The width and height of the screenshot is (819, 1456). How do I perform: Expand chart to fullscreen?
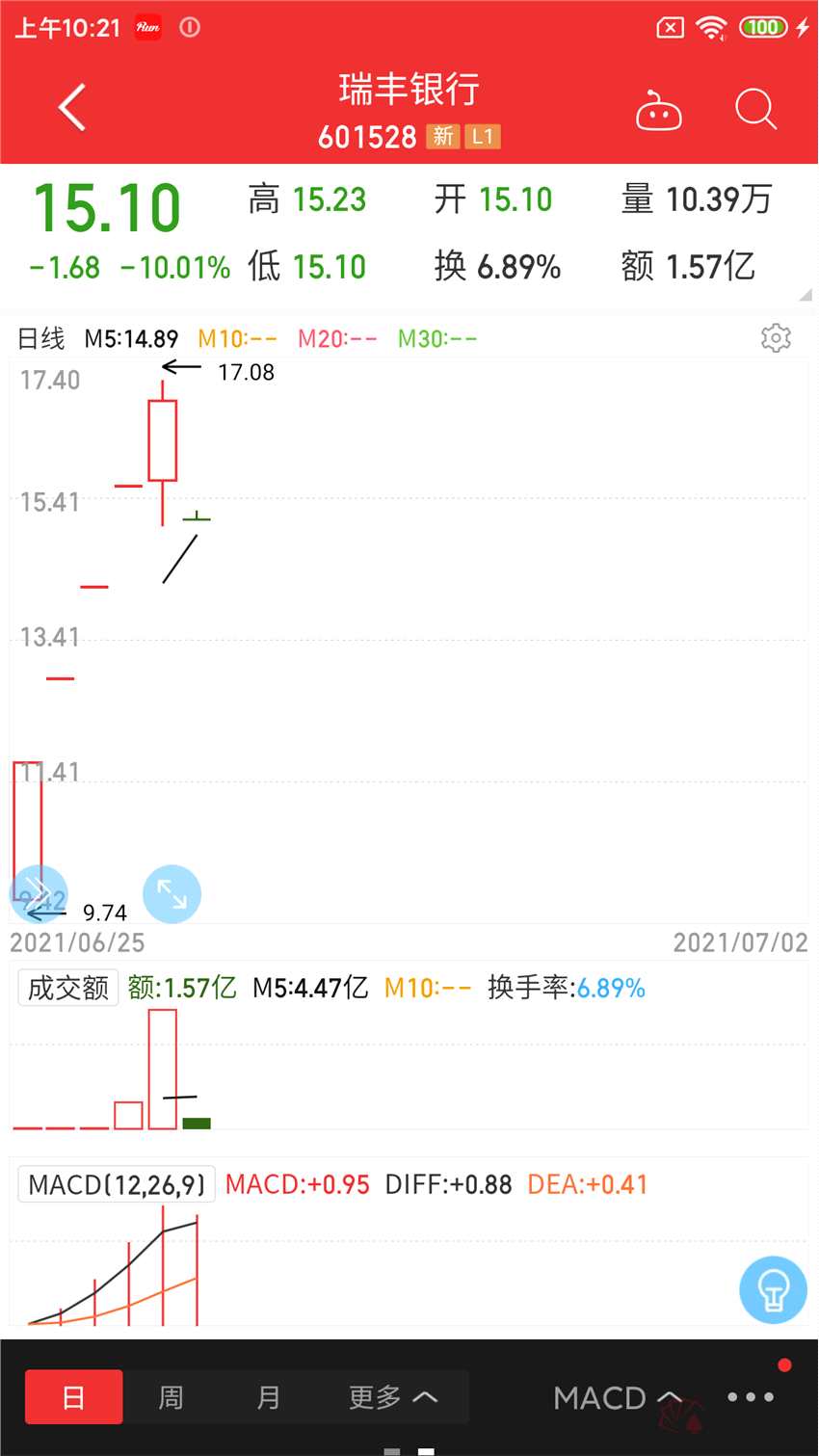pyautogui.click(x=172, y=894)
